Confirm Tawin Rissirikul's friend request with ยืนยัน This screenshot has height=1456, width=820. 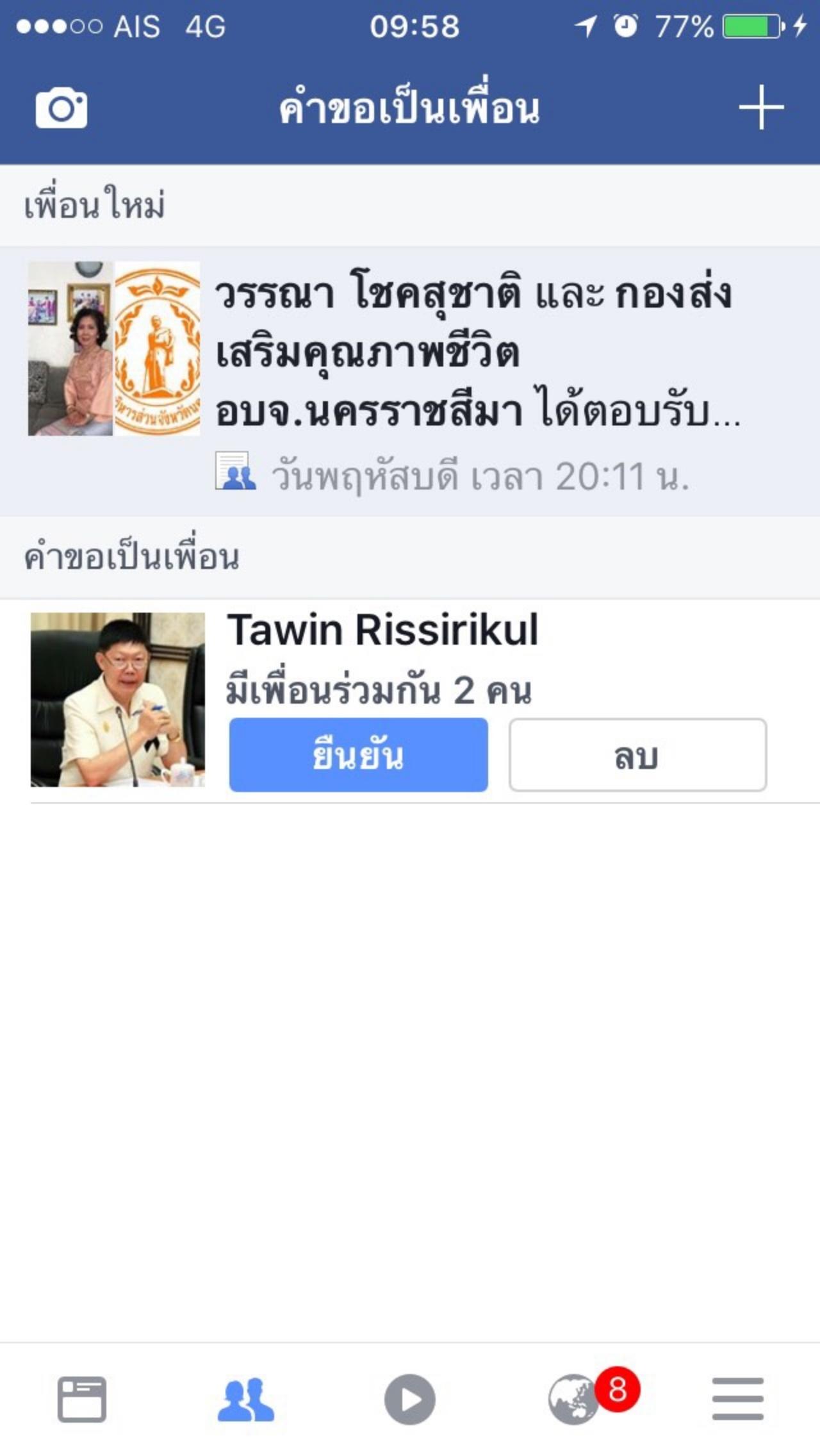(358, 755)
